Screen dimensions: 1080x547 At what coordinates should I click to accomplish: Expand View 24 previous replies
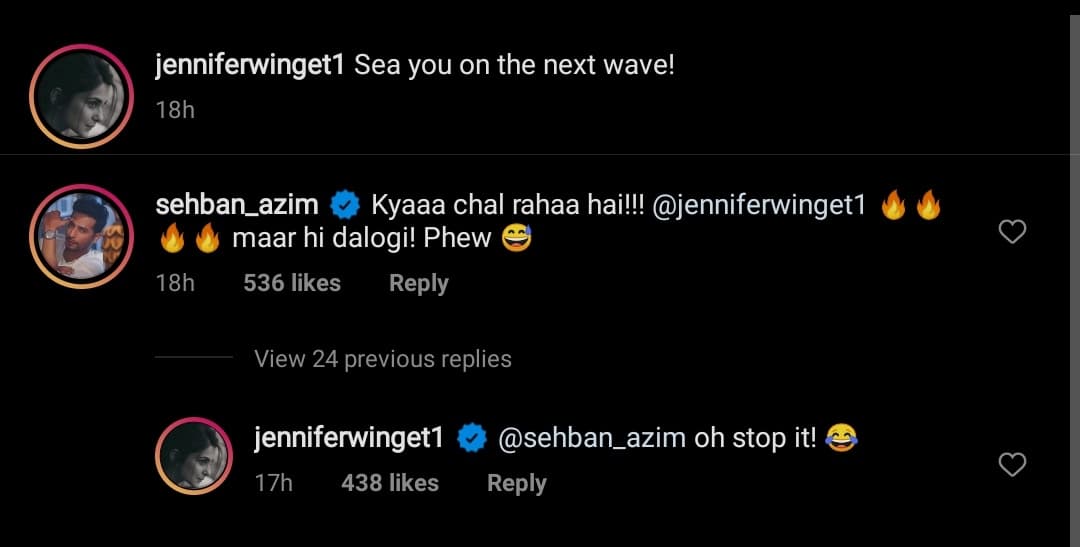click(382, 359)
